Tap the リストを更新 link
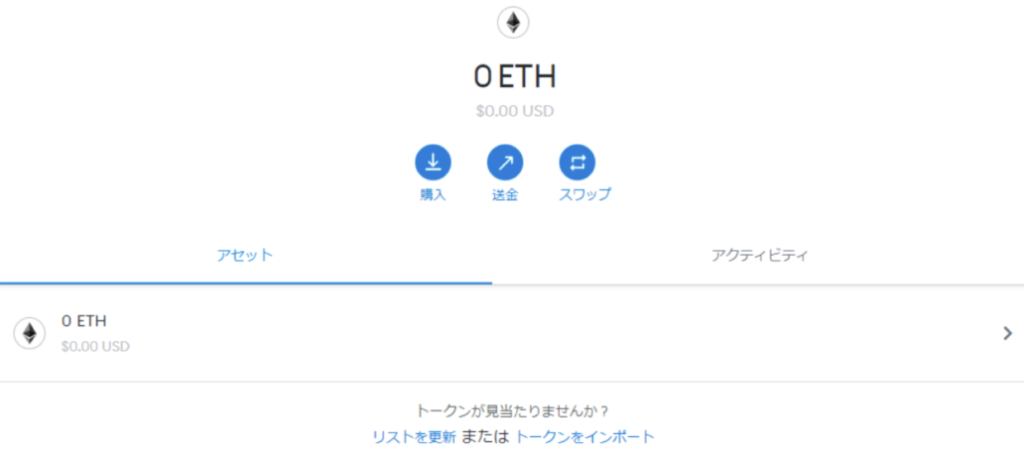This screenshot has height=452, width=1024. pyautogui.click(x=414, y=436)
